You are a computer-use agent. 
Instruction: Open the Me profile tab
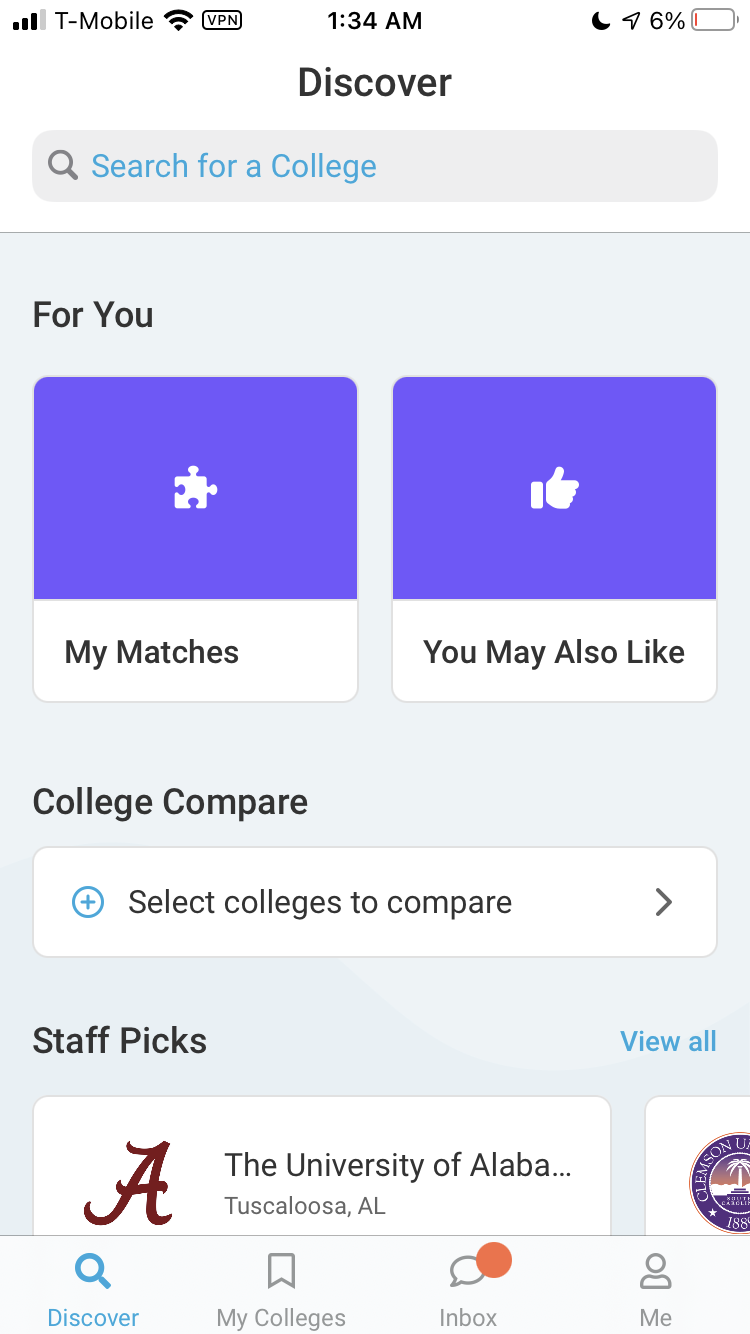point(656,1290)
